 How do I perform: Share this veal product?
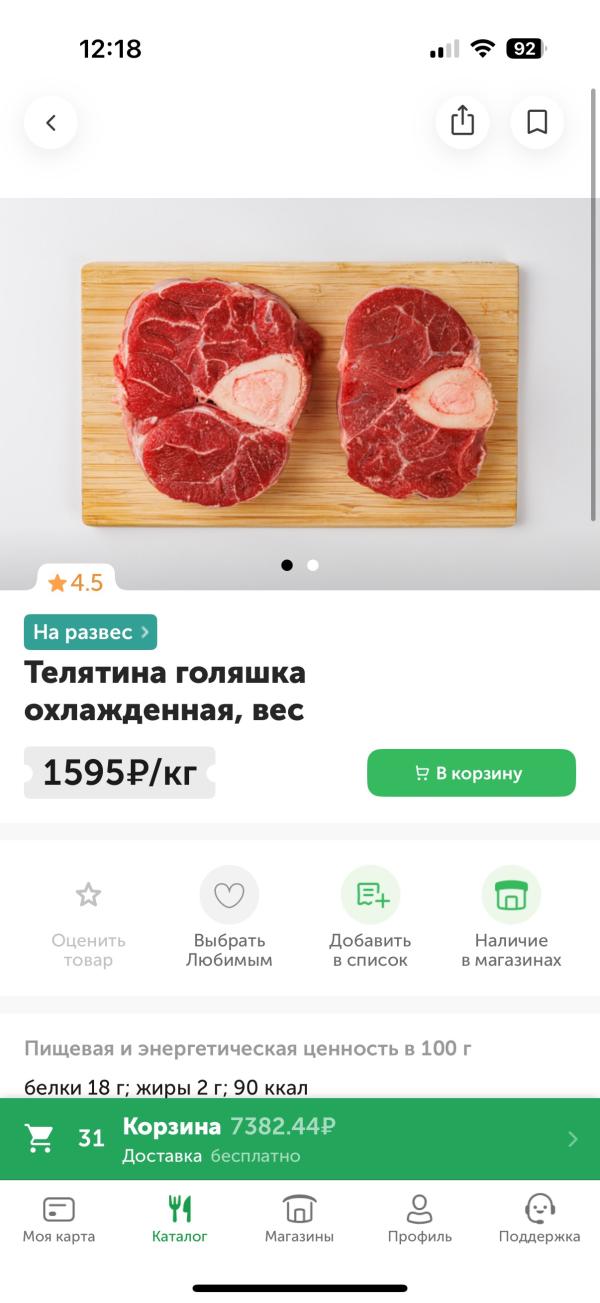pos(462,122)
